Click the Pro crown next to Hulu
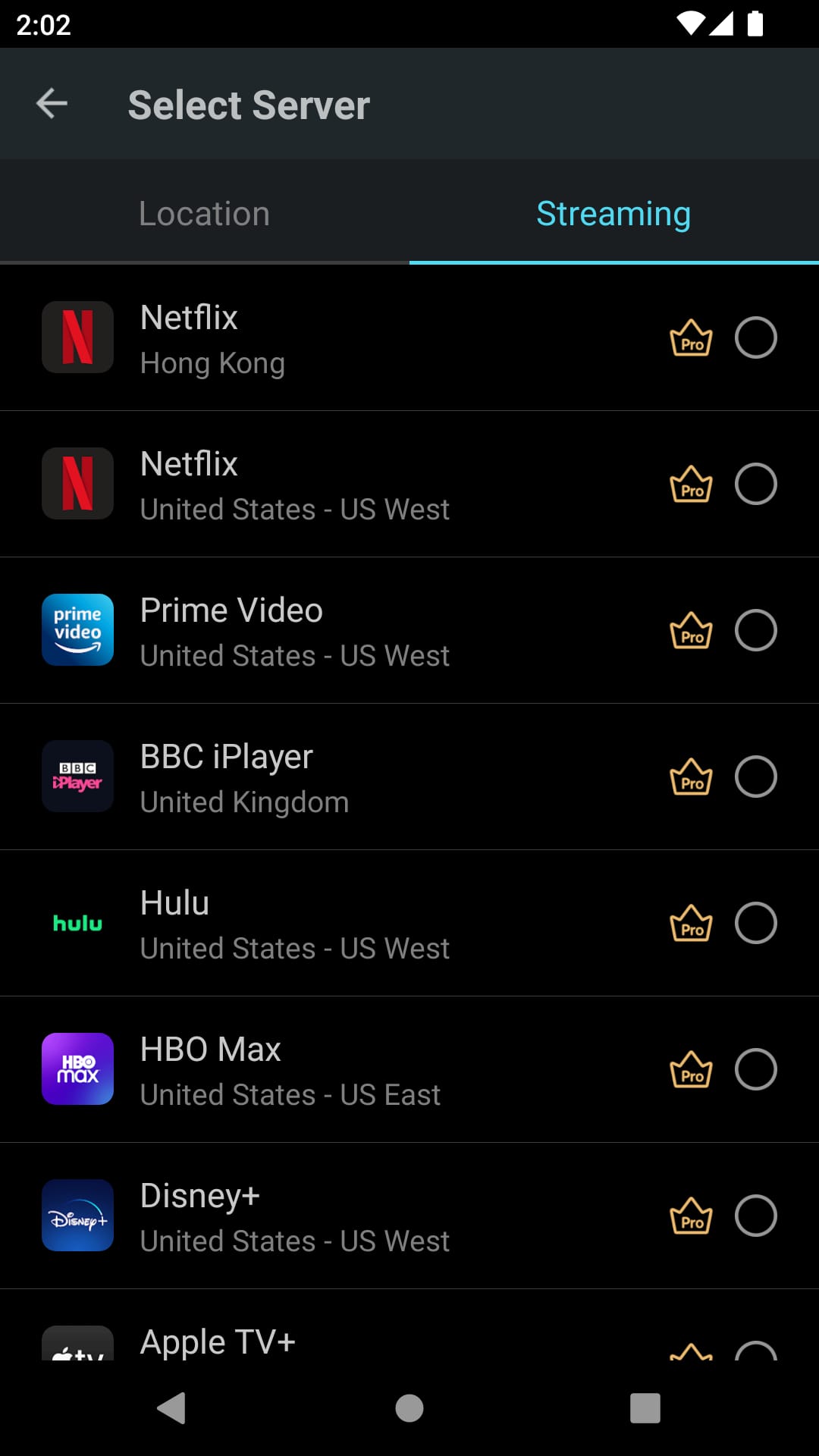The height and width of the screenshot is (1456, 819). (x=691, y=924)
